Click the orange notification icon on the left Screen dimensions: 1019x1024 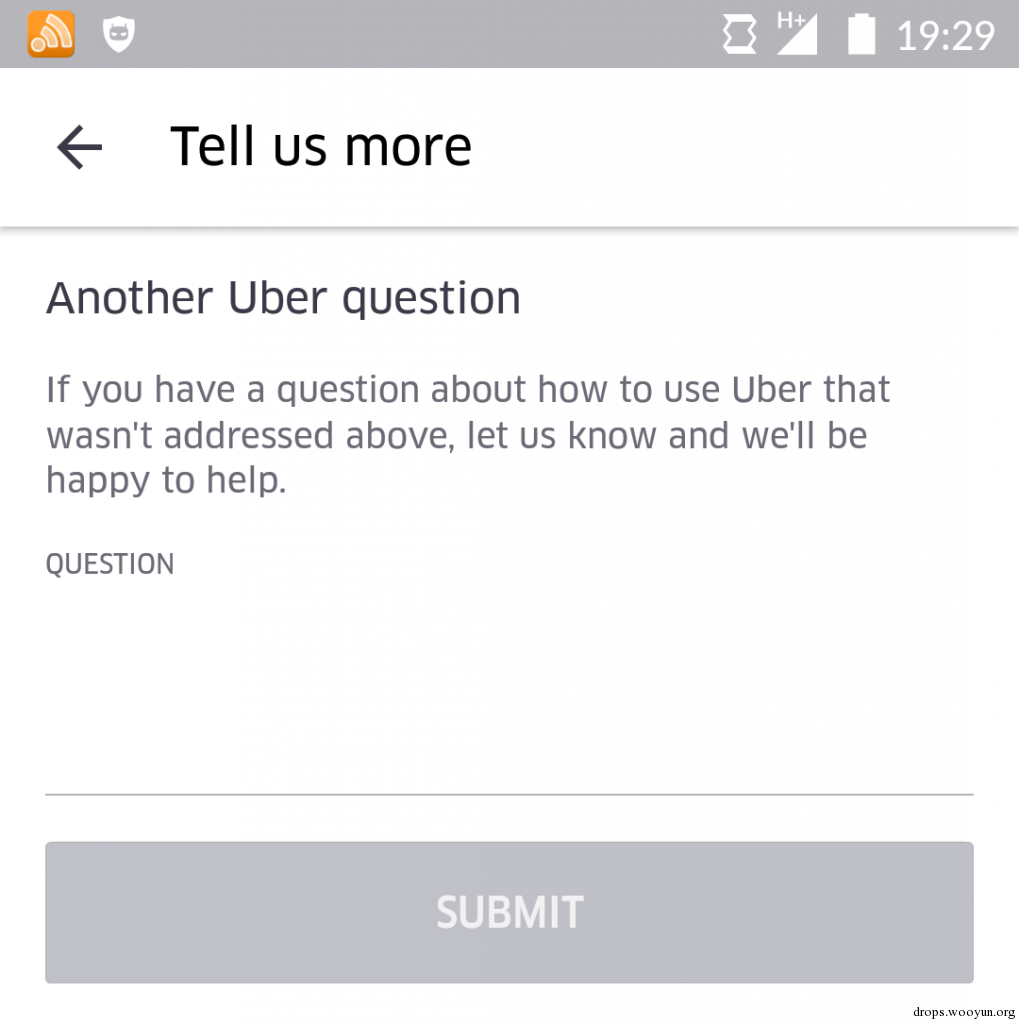pyautogui.click(x=50, y=32)
